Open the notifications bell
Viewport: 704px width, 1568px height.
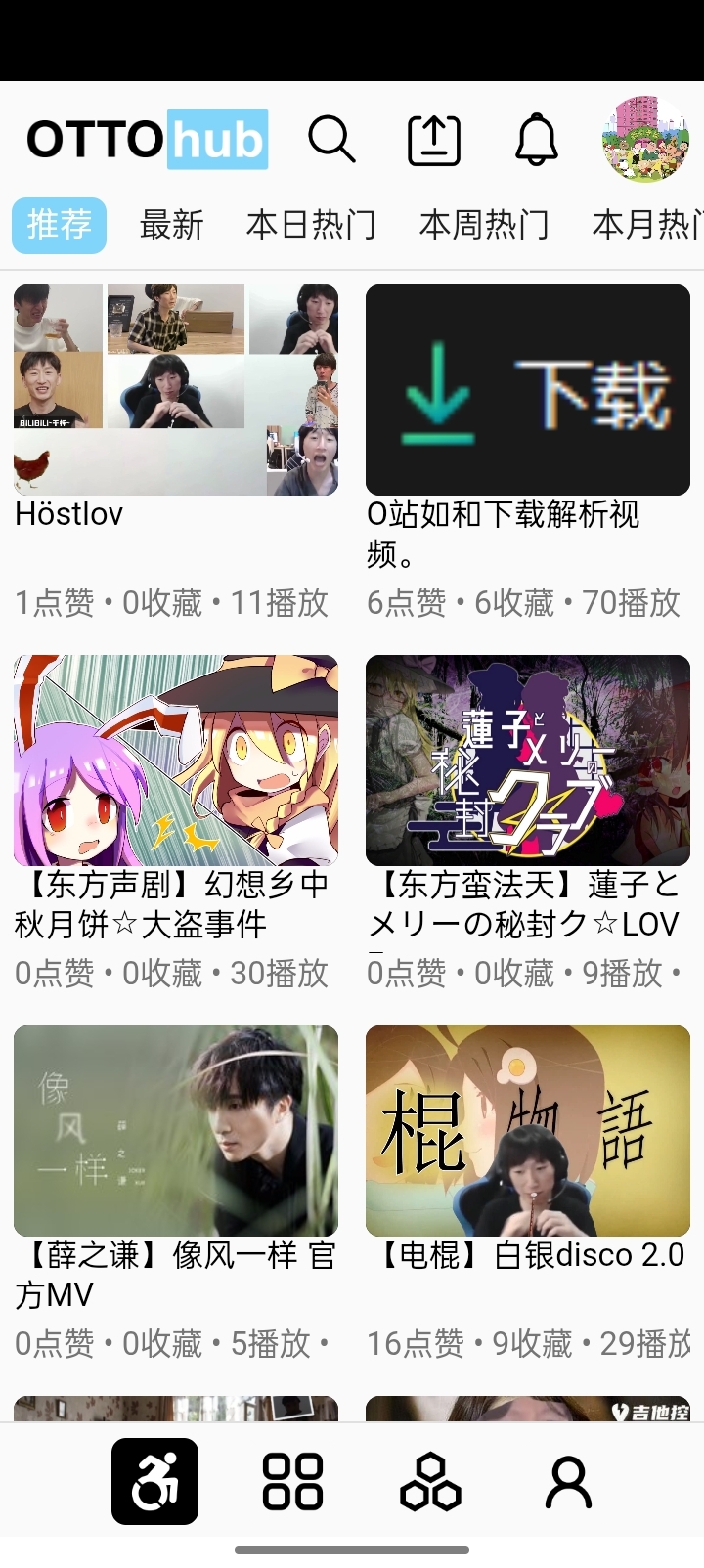coord(536,139)
